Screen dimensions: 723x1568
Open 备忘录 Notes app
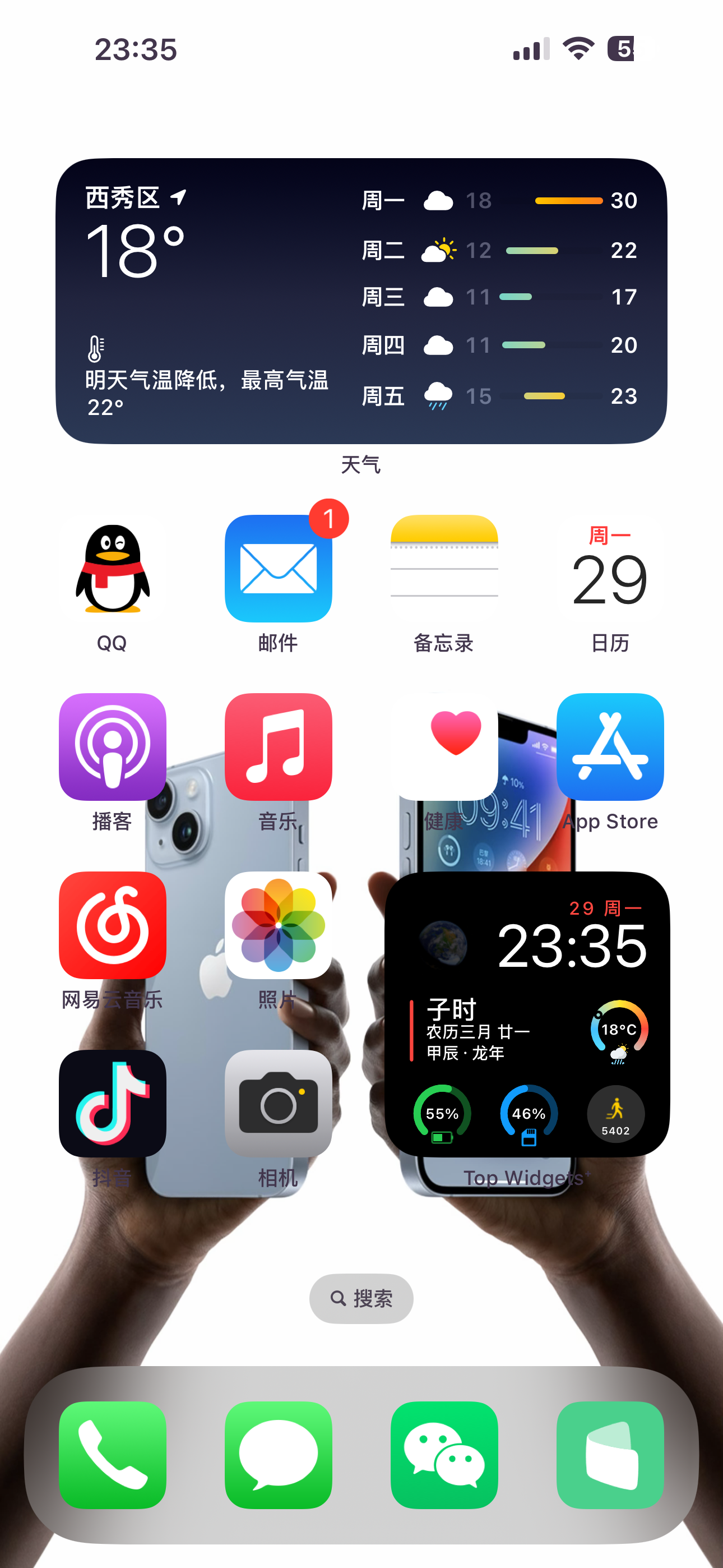click(x=444, y=569)
